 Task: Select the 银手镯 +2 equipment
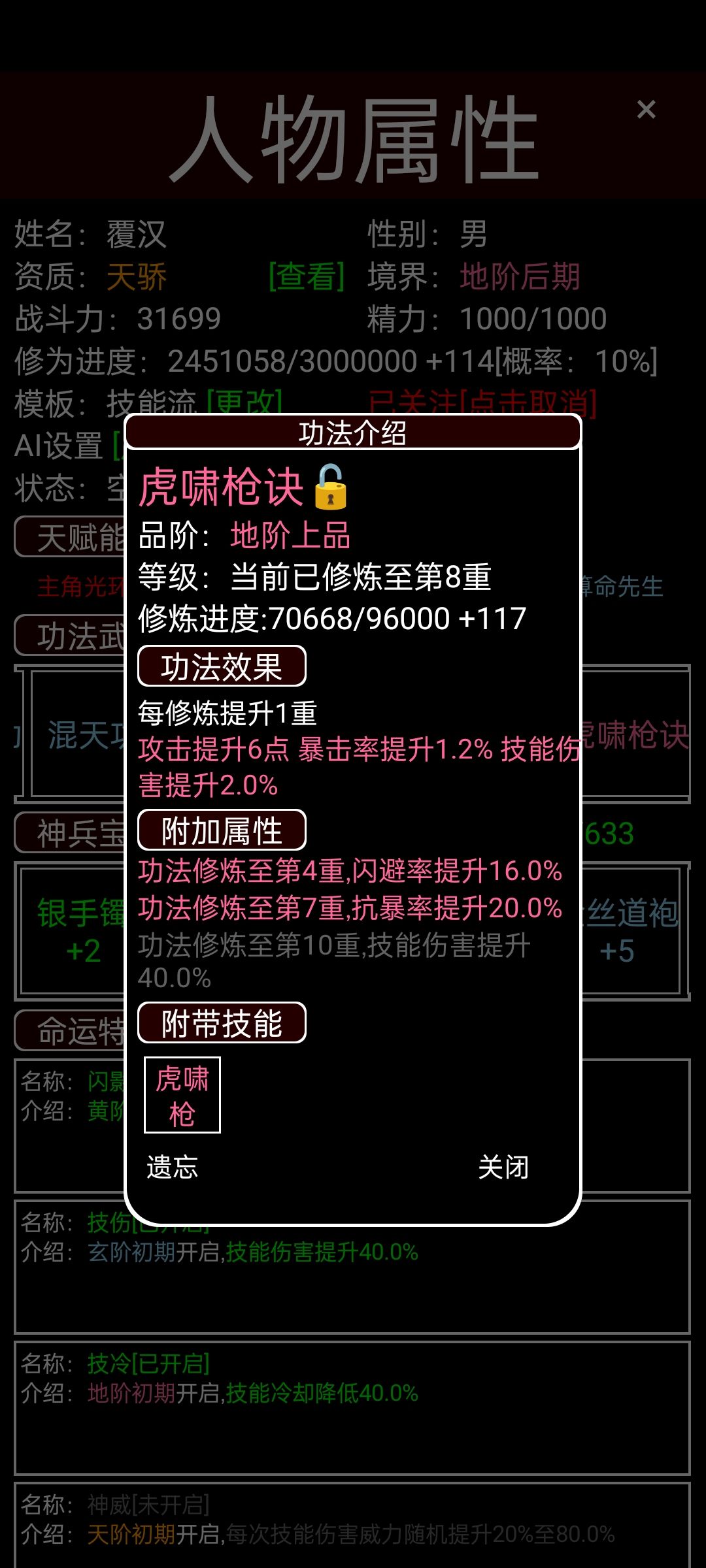click(78, 928)
